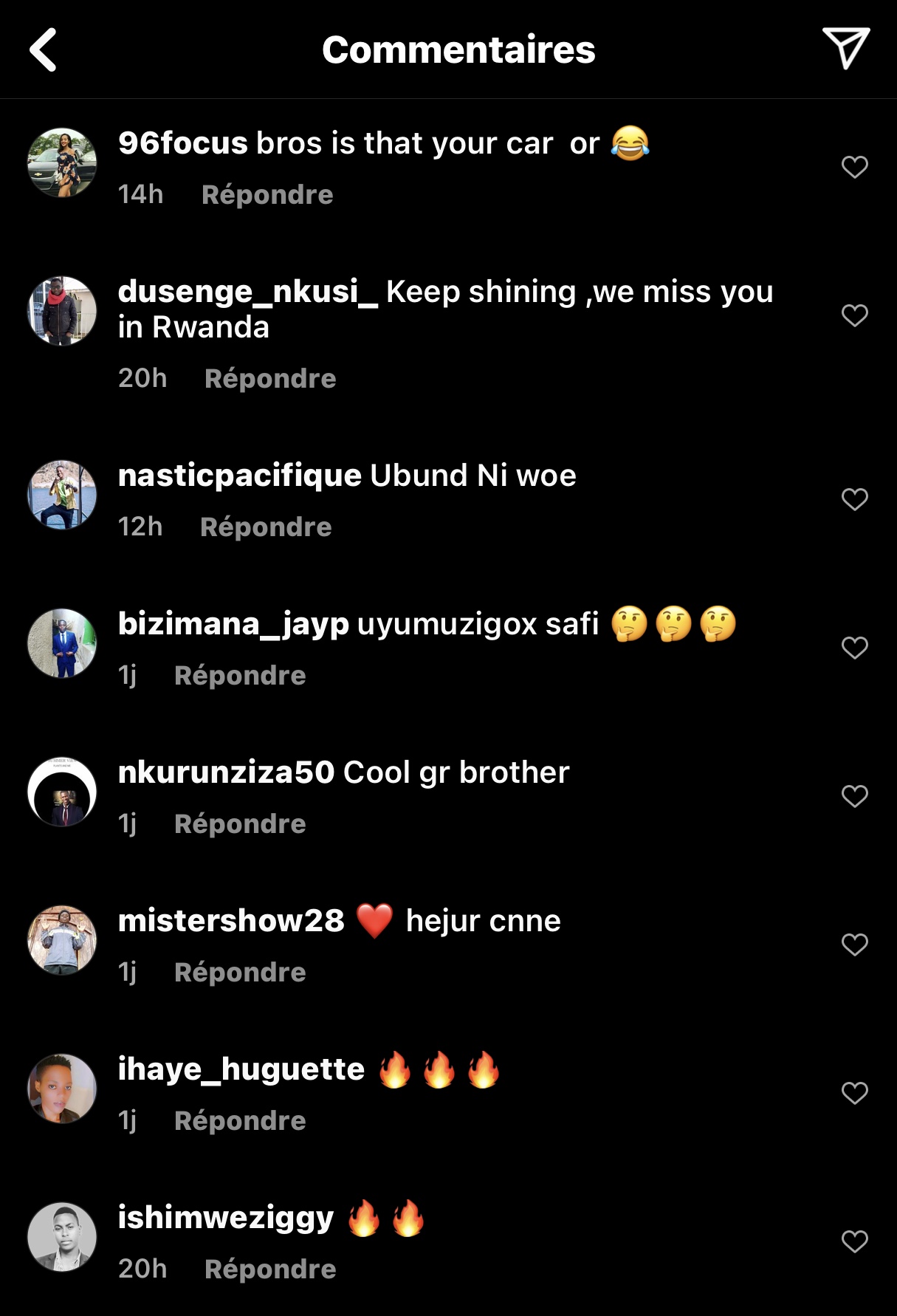Like the comment from nasticpacifique
The width and height of the screenshot is (897, 1316).
[854, 499]
